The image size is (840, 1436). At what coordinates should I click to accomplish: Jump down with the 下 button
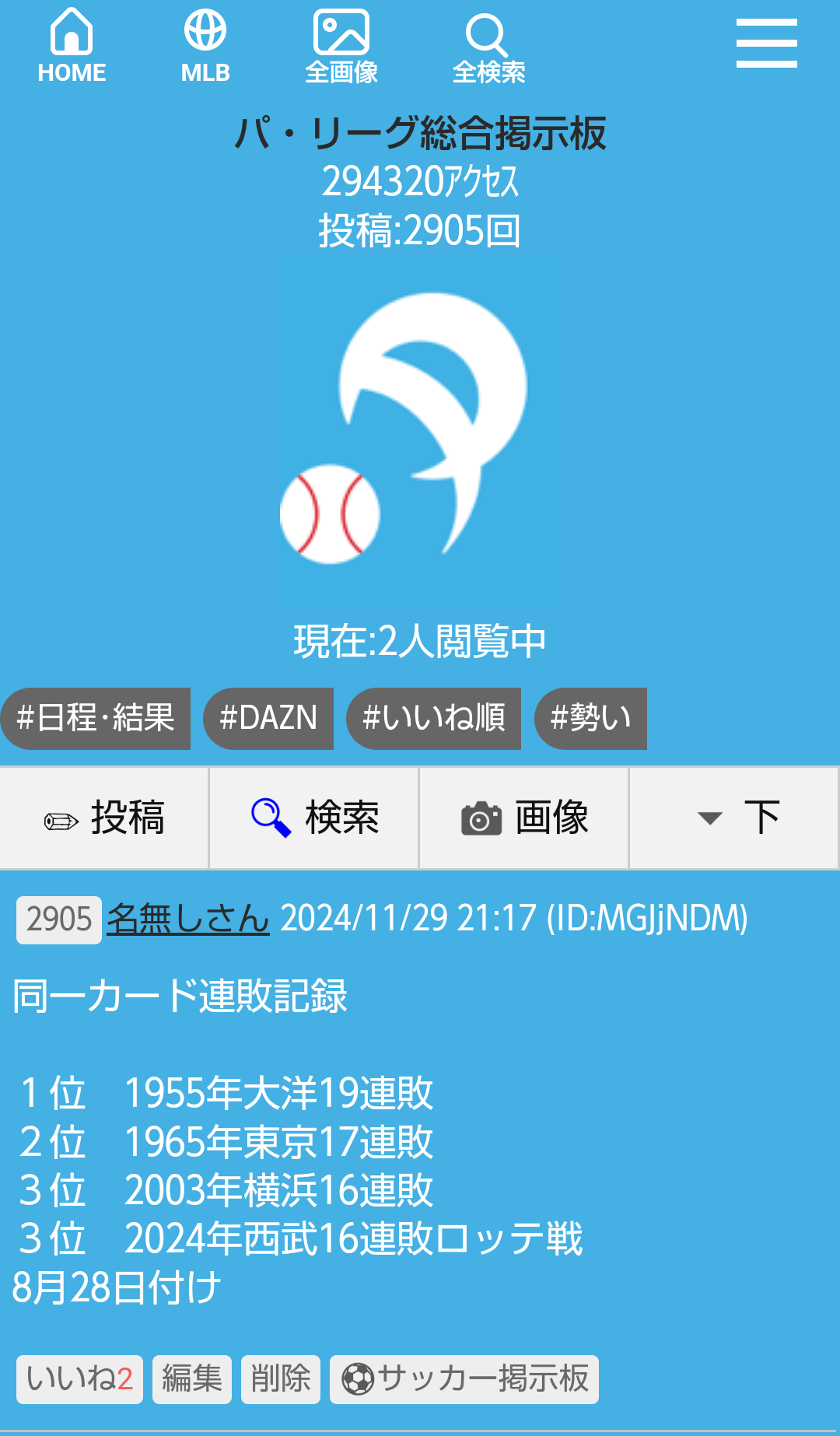pos(734,818)
